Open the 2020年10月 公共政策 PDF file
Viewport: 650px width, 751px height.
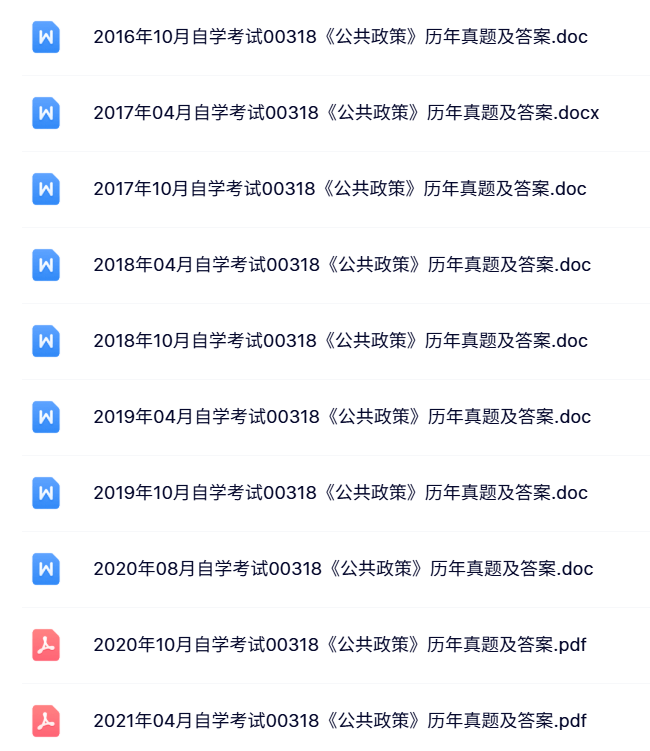click(340, 645)
